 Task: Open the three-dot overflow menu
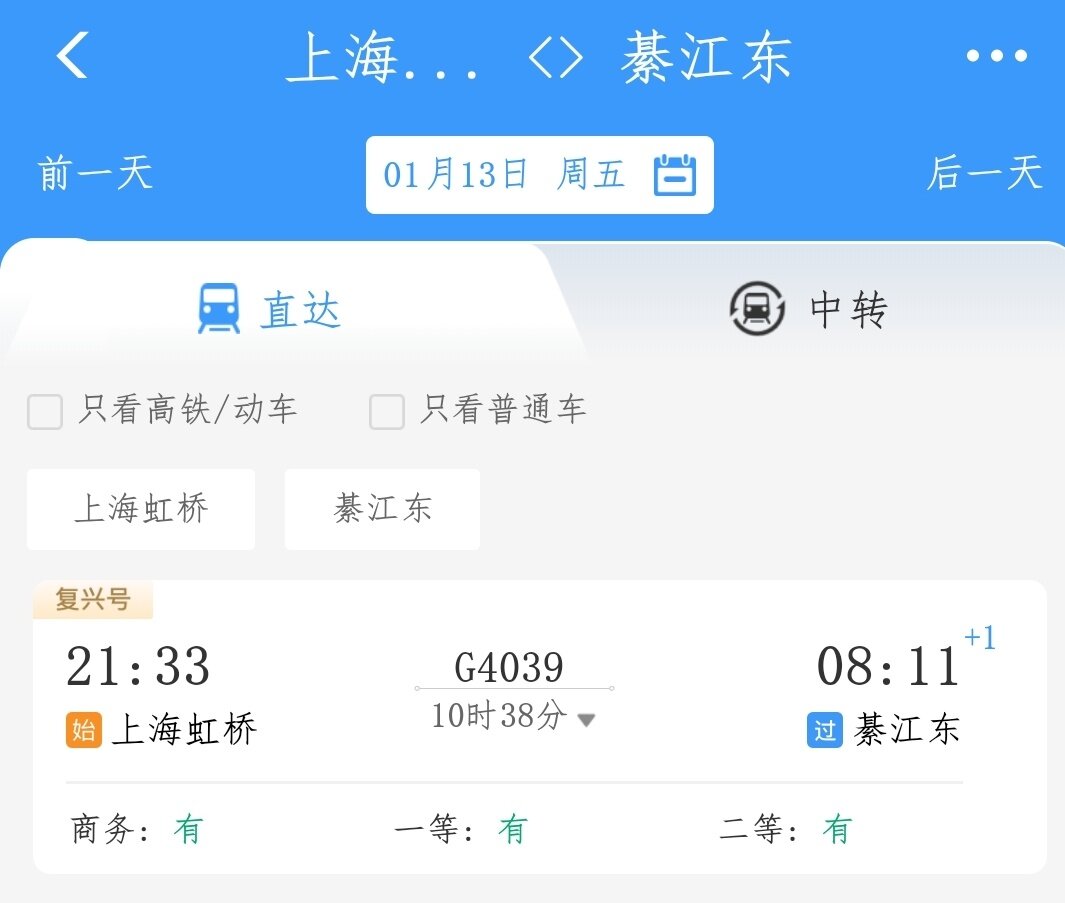tap(996, 56)
